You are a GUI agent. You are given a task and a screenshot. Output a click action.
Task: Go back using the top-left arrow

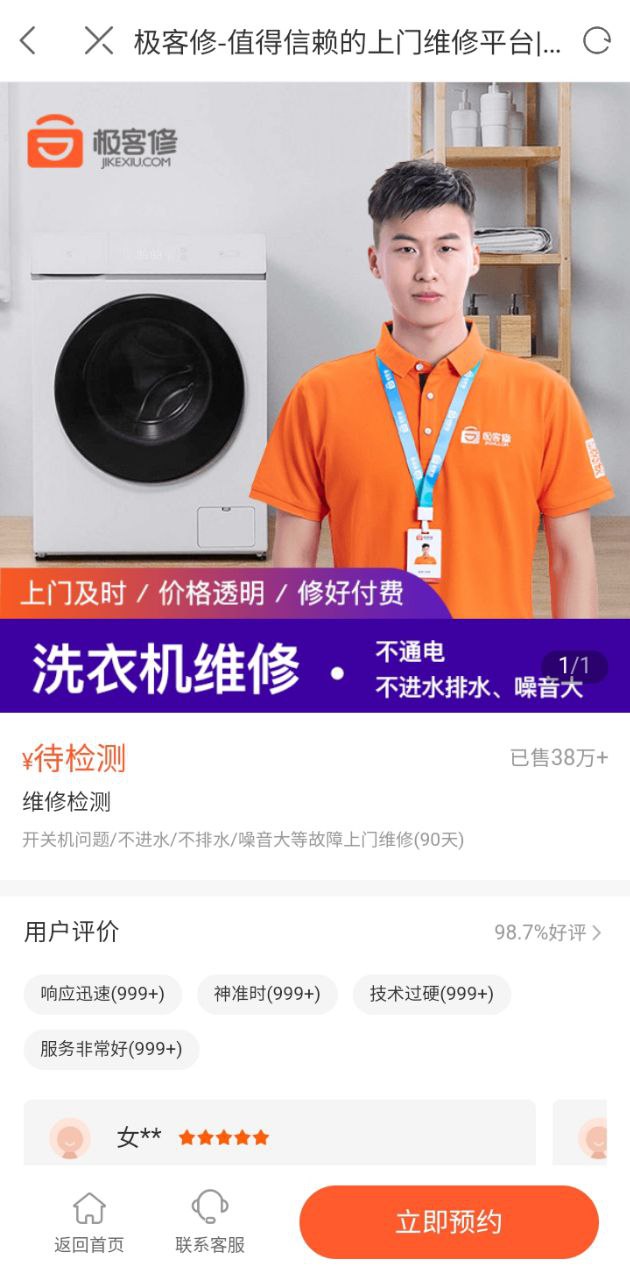click(28, 41)
